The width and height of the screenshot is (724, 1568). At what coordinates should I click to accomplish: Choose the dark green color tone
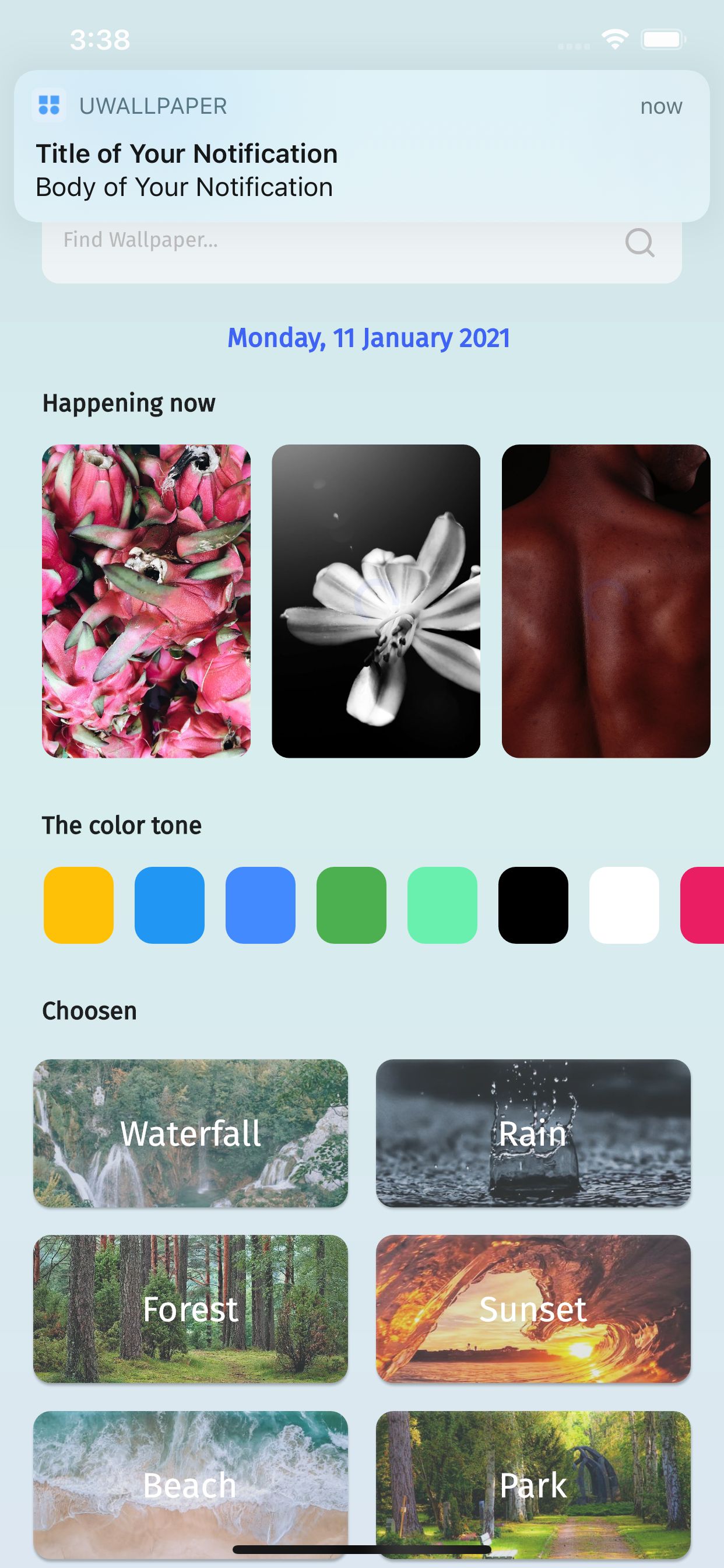pos(351,905)
